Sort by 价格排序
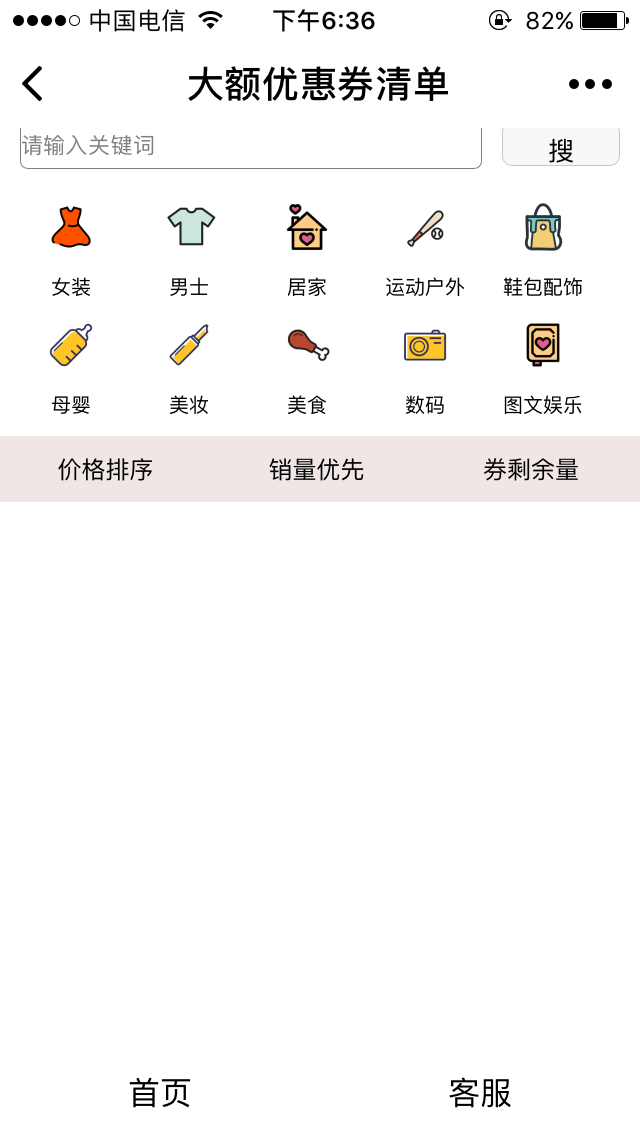640x1136 pixels. tap(105, 469)
